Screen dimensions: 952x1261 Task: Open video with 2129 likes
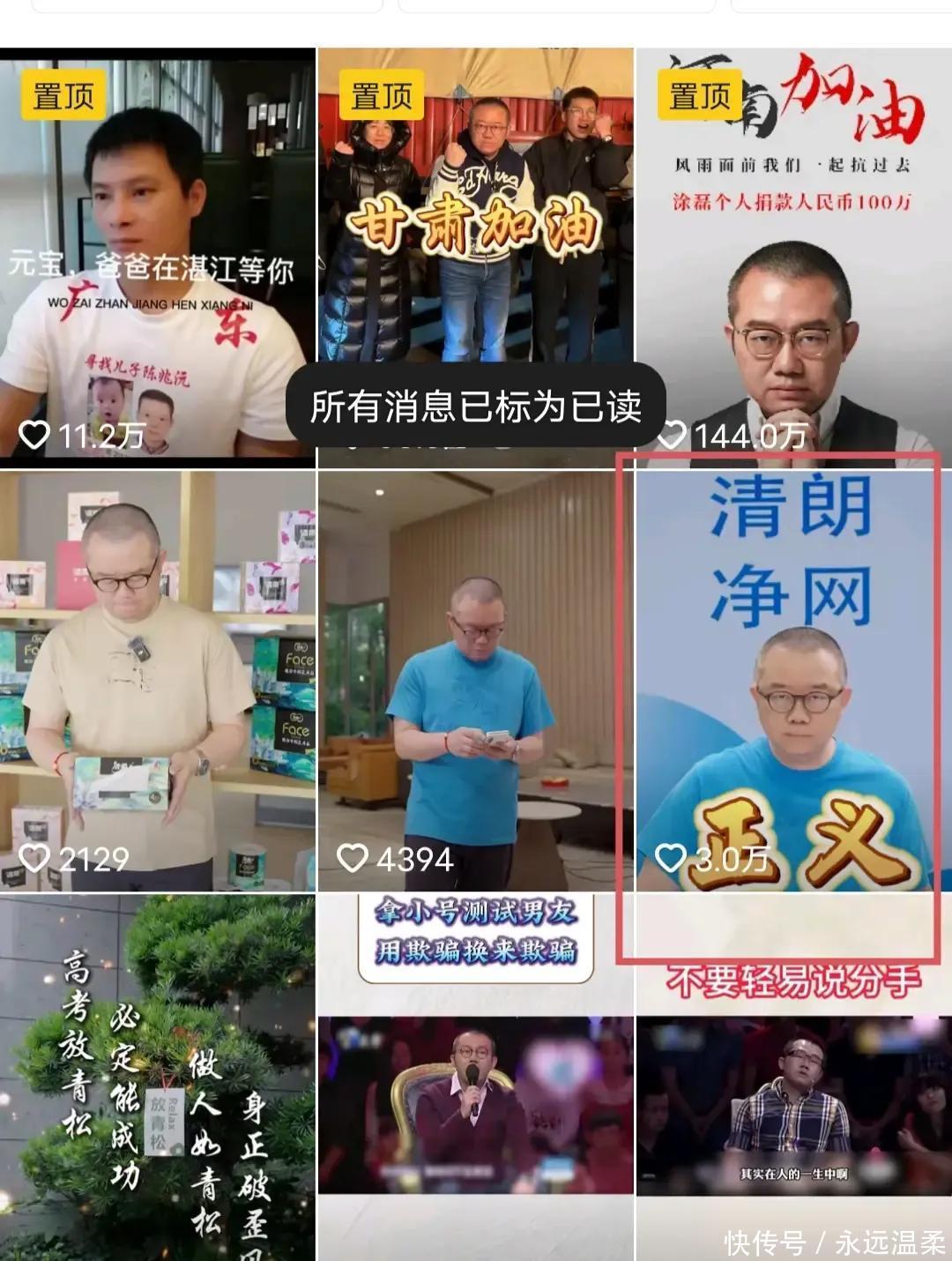coord(157,679)
